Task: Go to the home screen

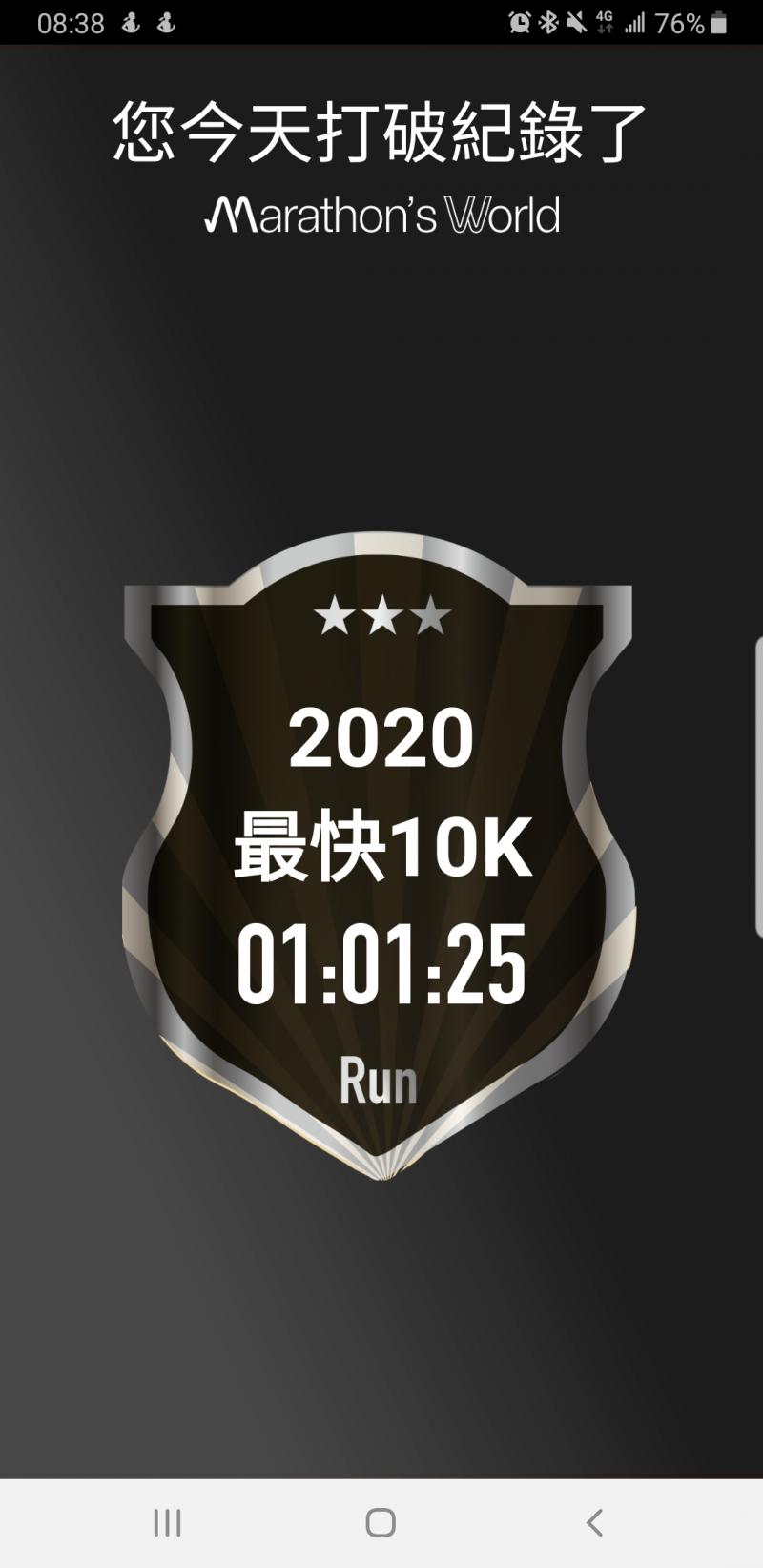Action: click(x=381, y=1522)
